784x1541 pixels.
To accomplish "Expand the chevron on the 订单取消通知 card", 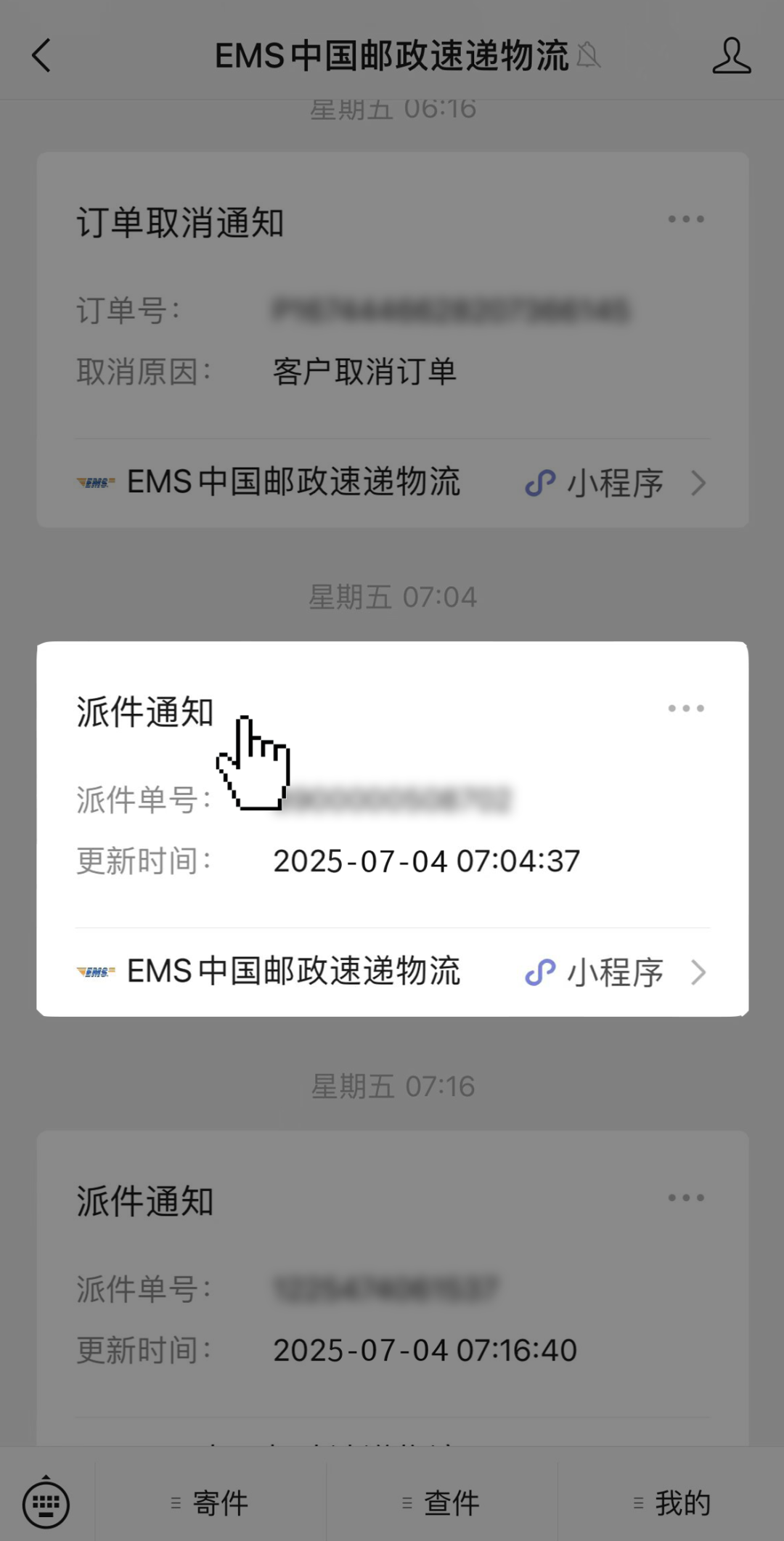I will tap(699, 481).
